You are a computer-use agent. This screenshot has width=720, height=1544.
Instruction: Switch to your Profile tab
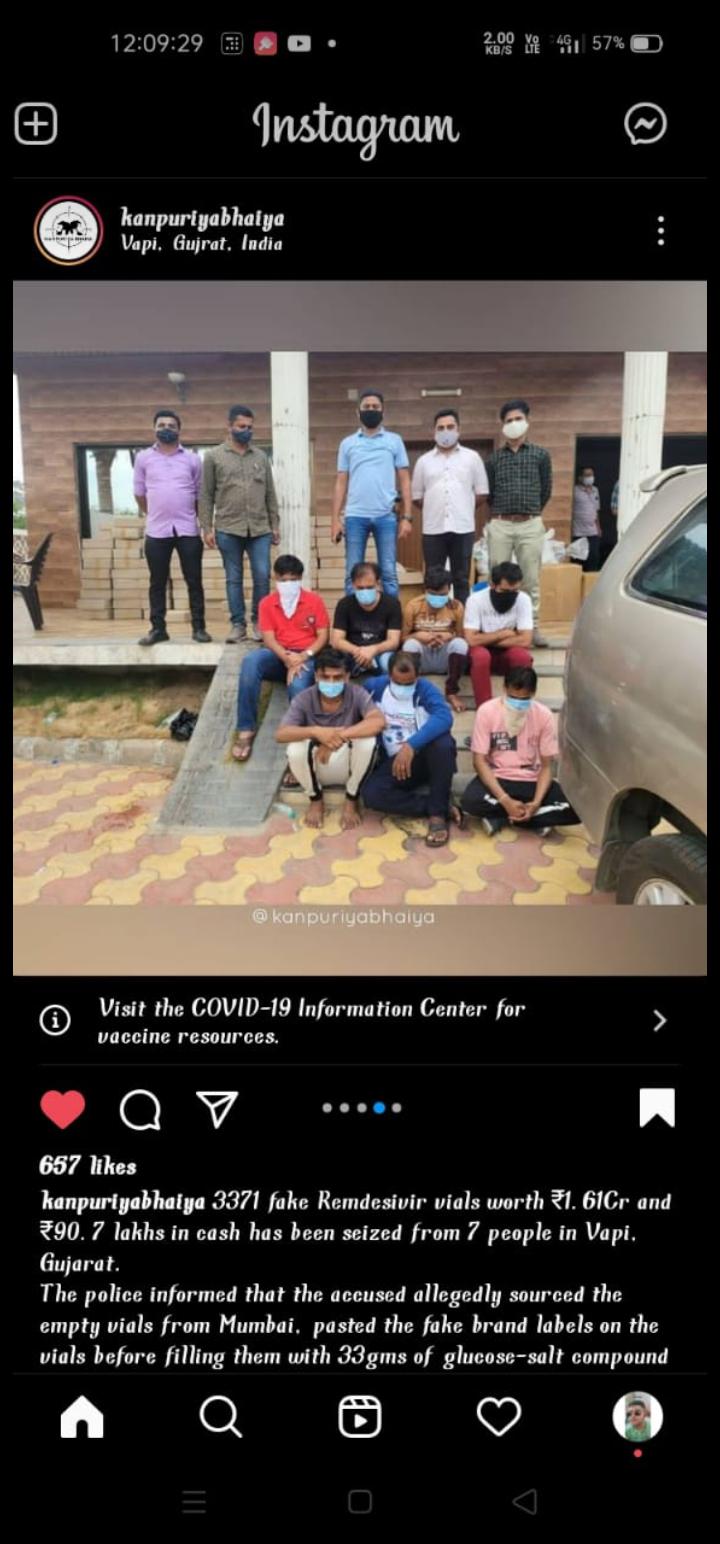coord(637,1416)
